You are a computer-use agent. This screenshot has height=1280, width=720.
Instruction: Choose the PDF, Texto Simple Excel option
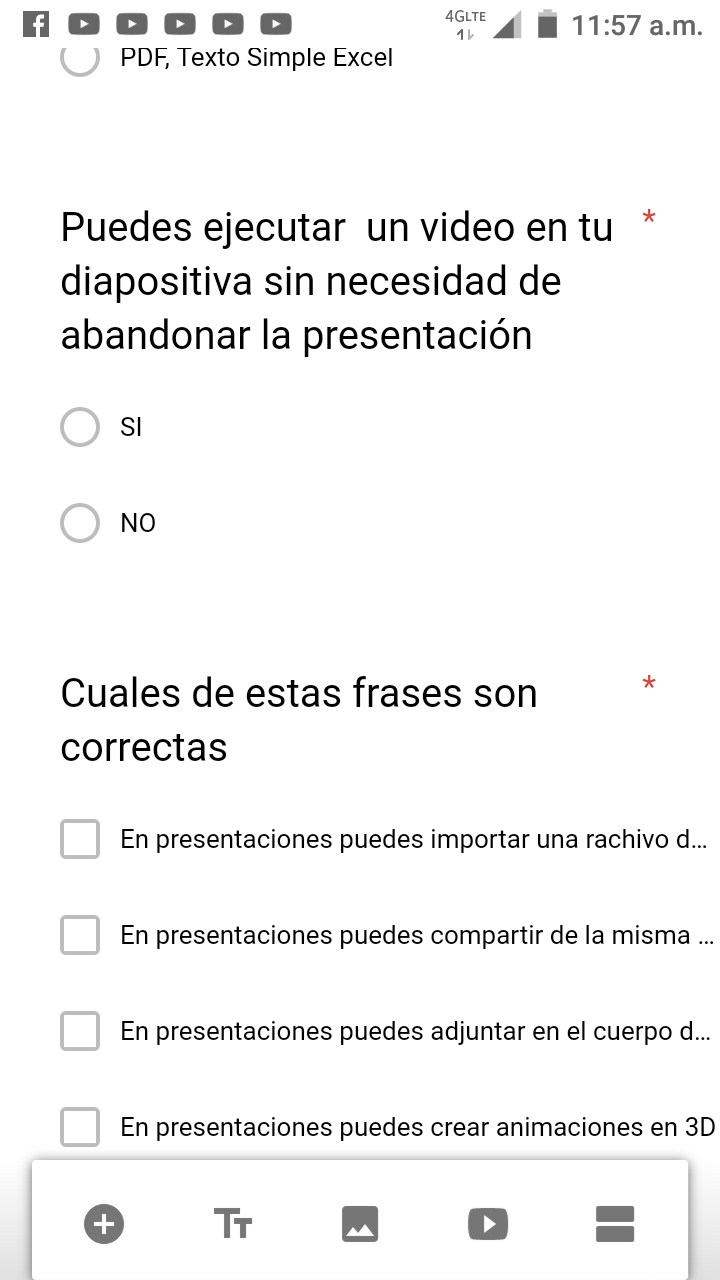(80, 58)
